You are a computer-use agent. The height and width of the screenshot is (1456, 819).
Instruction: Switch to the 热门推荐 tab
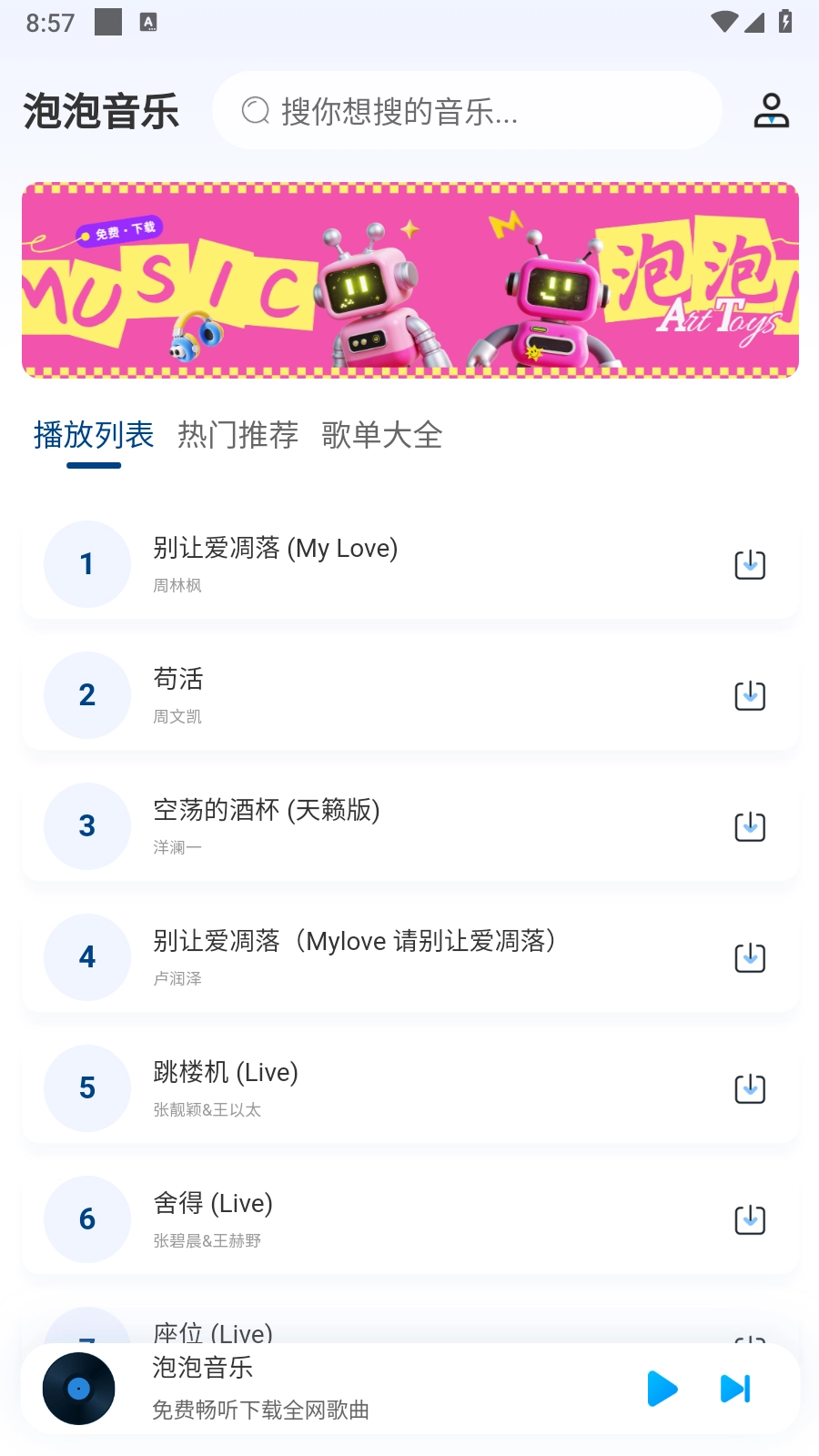(238, 435)
